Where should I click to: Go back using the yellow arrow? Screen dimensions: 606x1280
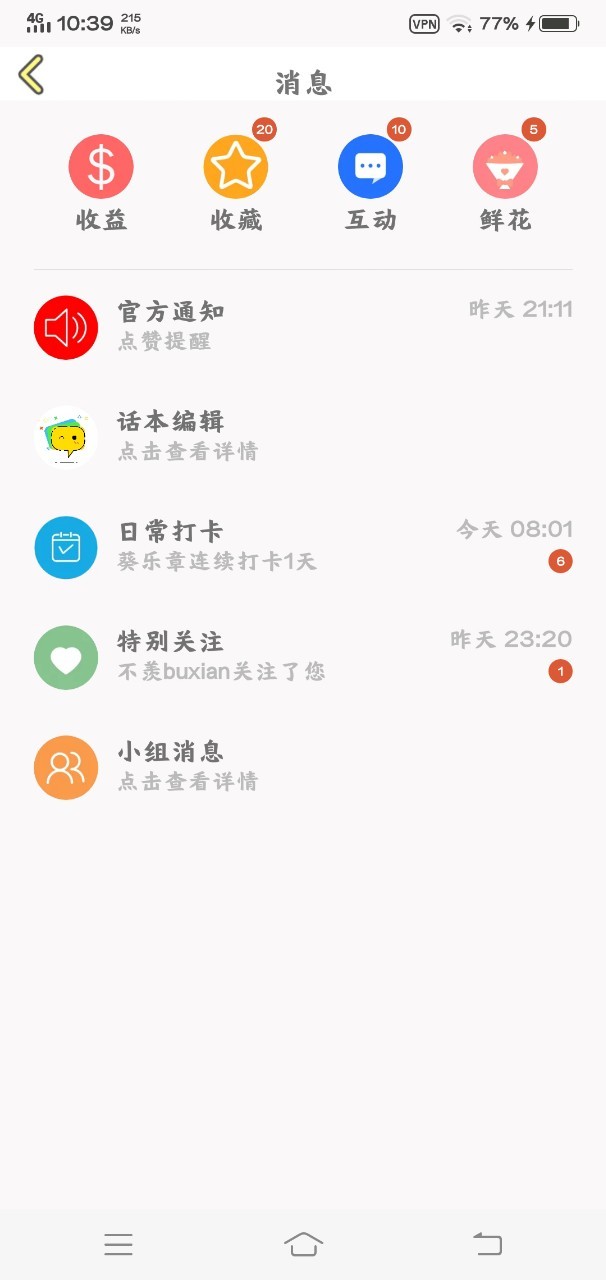pyautogui.click(x=32, y=75)
